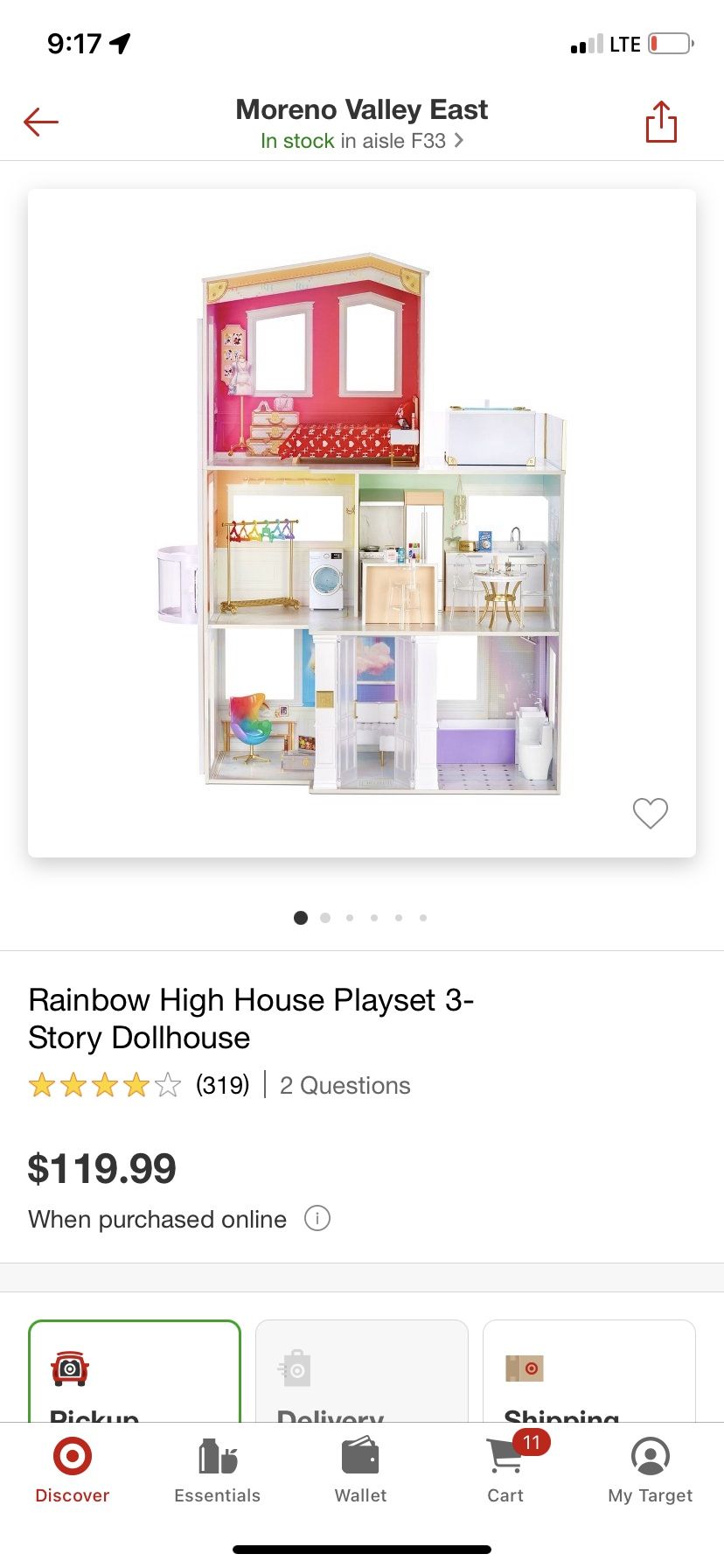Open the 319 star ratings reviews
Viewport: 724px width, 1568px height.
[x=139, y=1086]
